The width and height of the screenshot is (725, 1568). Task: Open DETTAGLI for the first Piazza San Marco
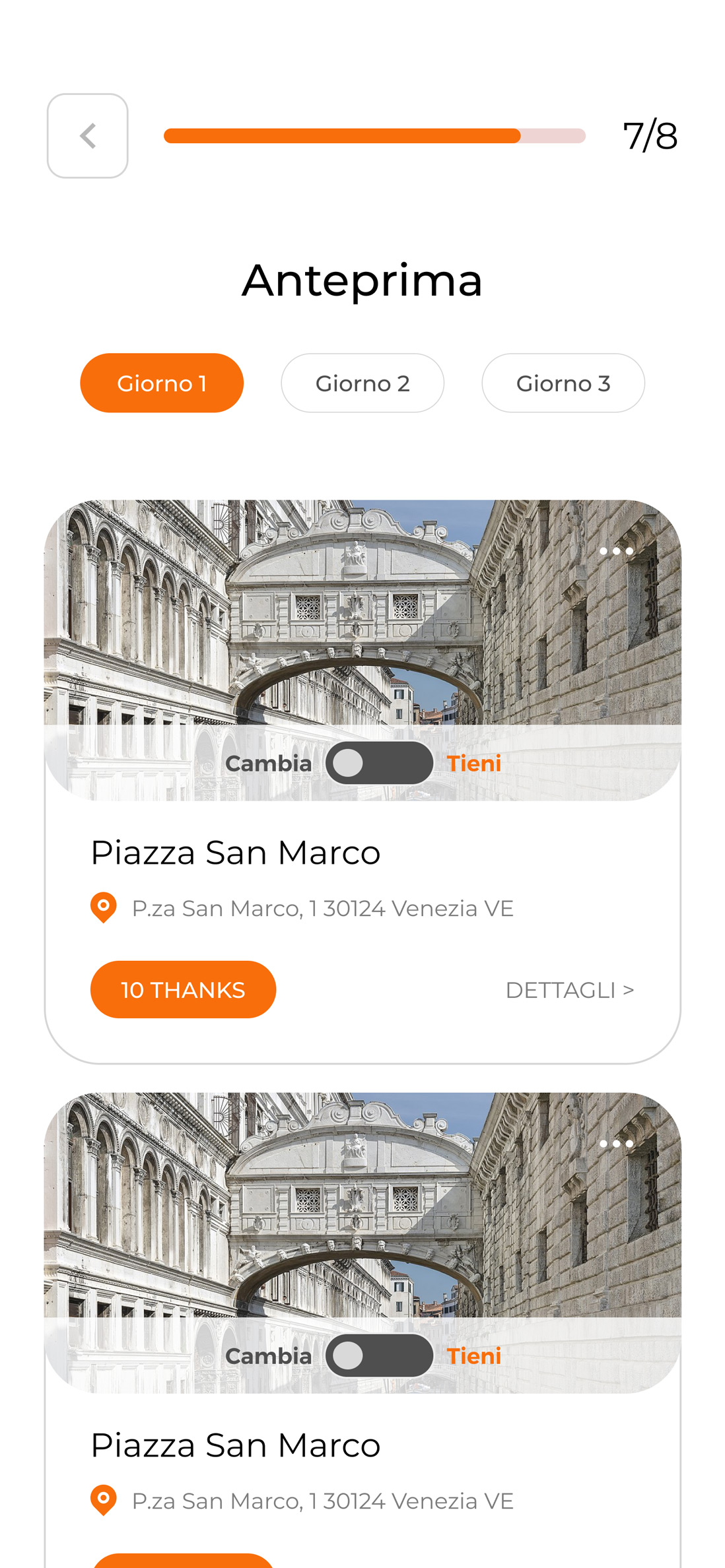coord(569,990)
